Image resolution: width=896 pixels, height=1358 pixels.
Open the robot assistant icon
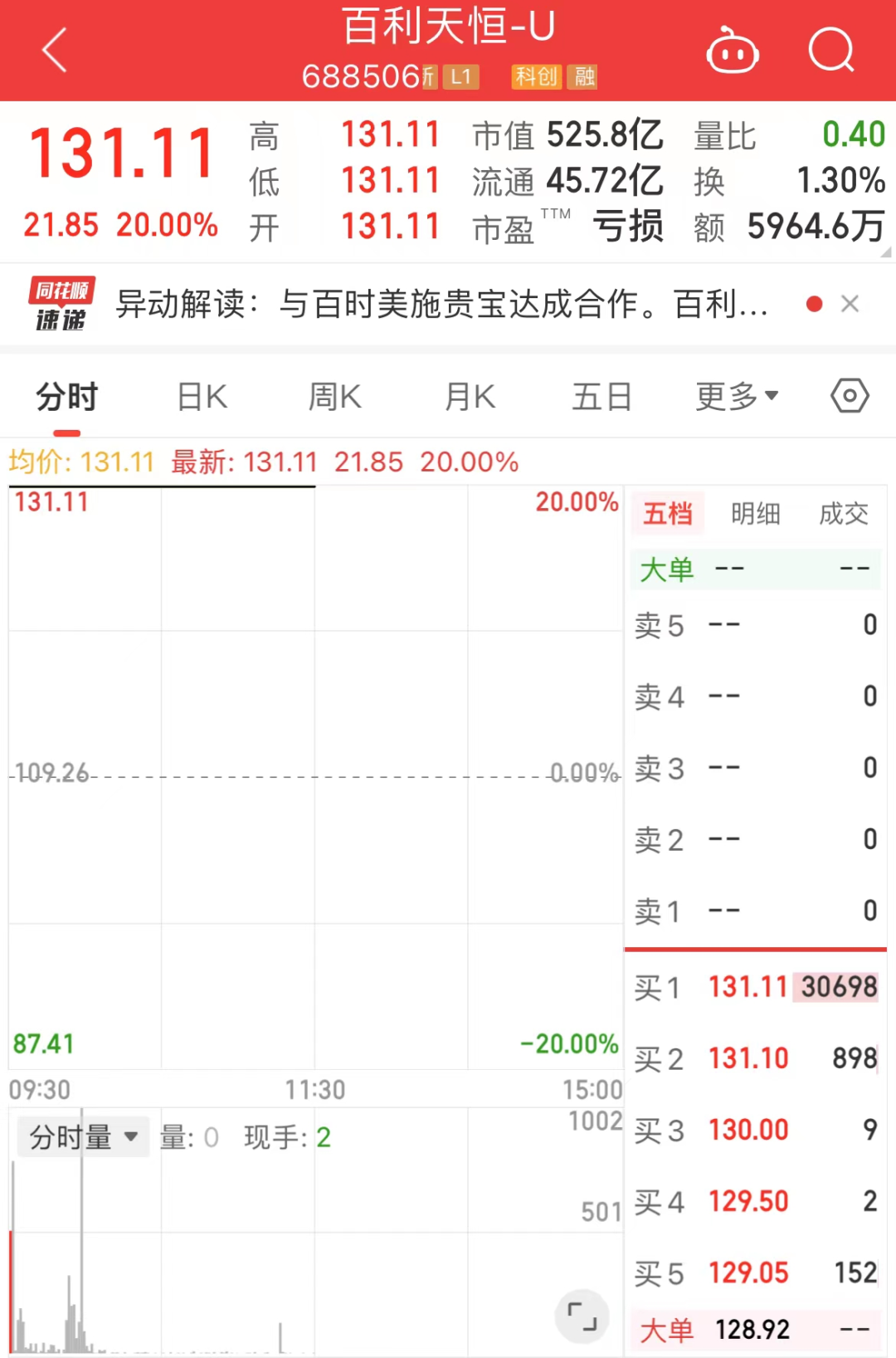(732, 51)
